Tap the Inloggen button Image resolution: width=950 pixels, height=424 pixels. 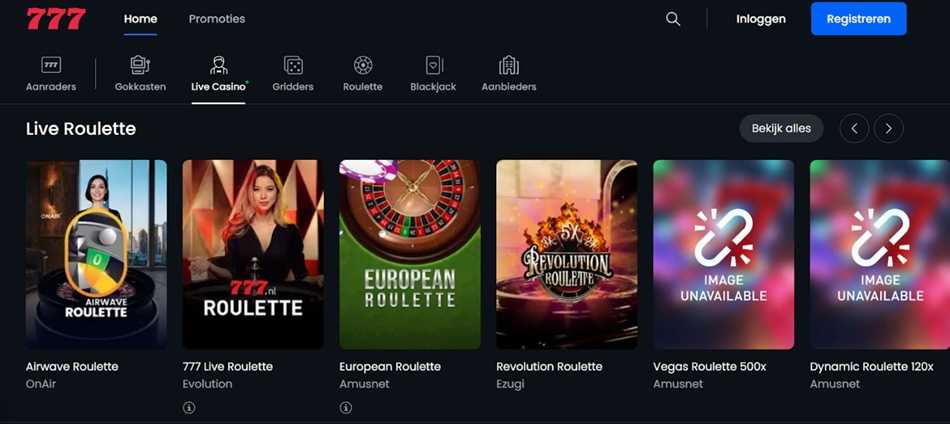click(760, 19)
